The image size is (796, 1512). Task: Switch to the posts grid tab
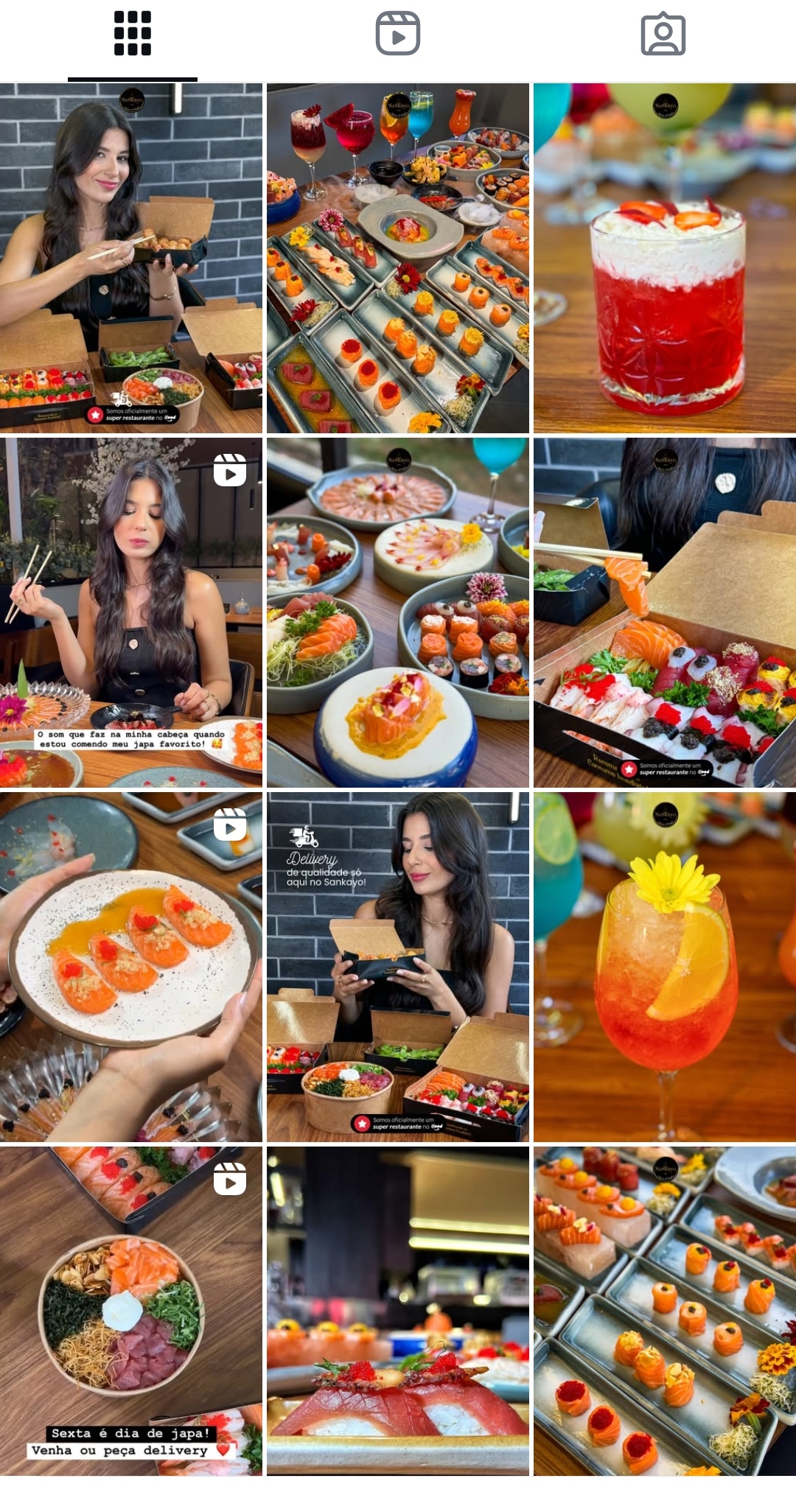click(133, 34)
